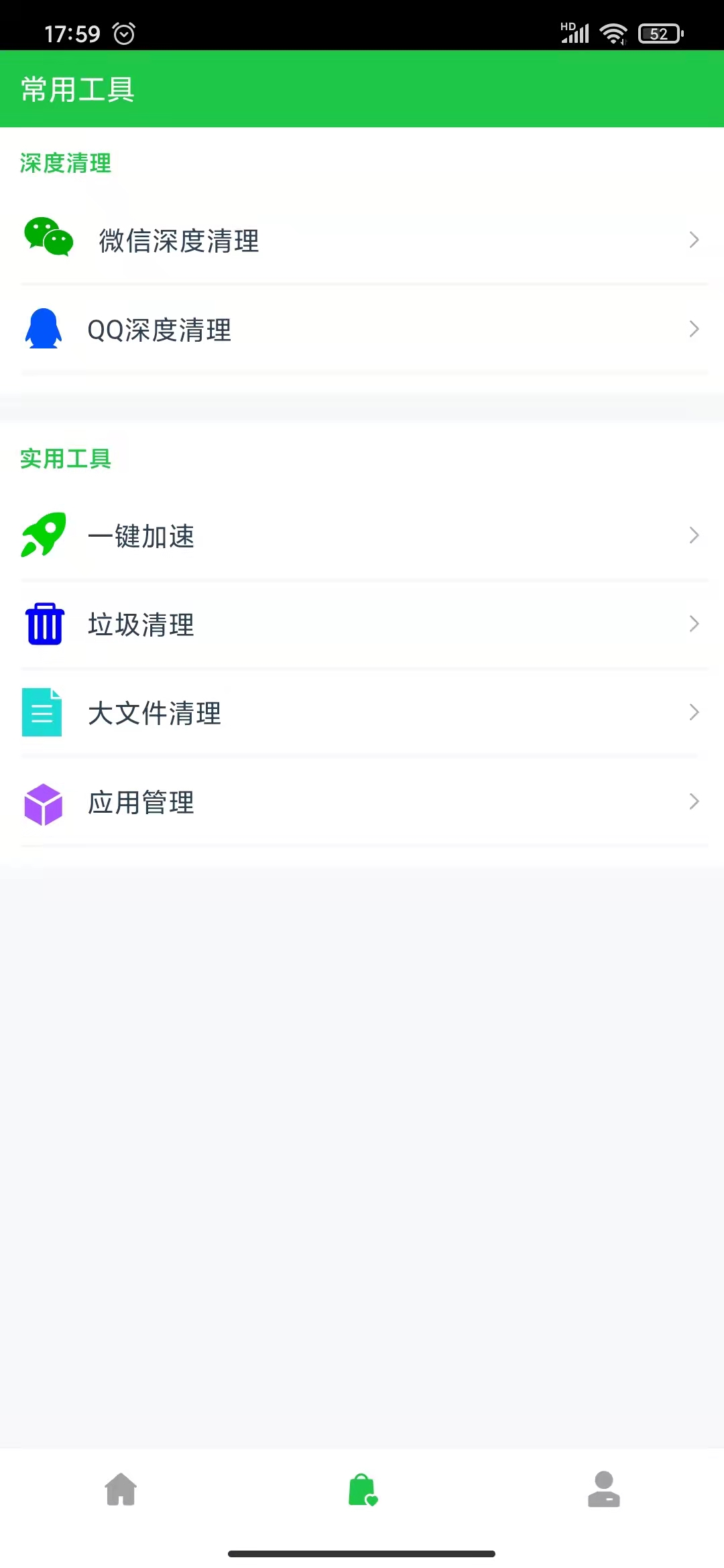Open large file cleanup (大文件清理)

tap(362, 712)
